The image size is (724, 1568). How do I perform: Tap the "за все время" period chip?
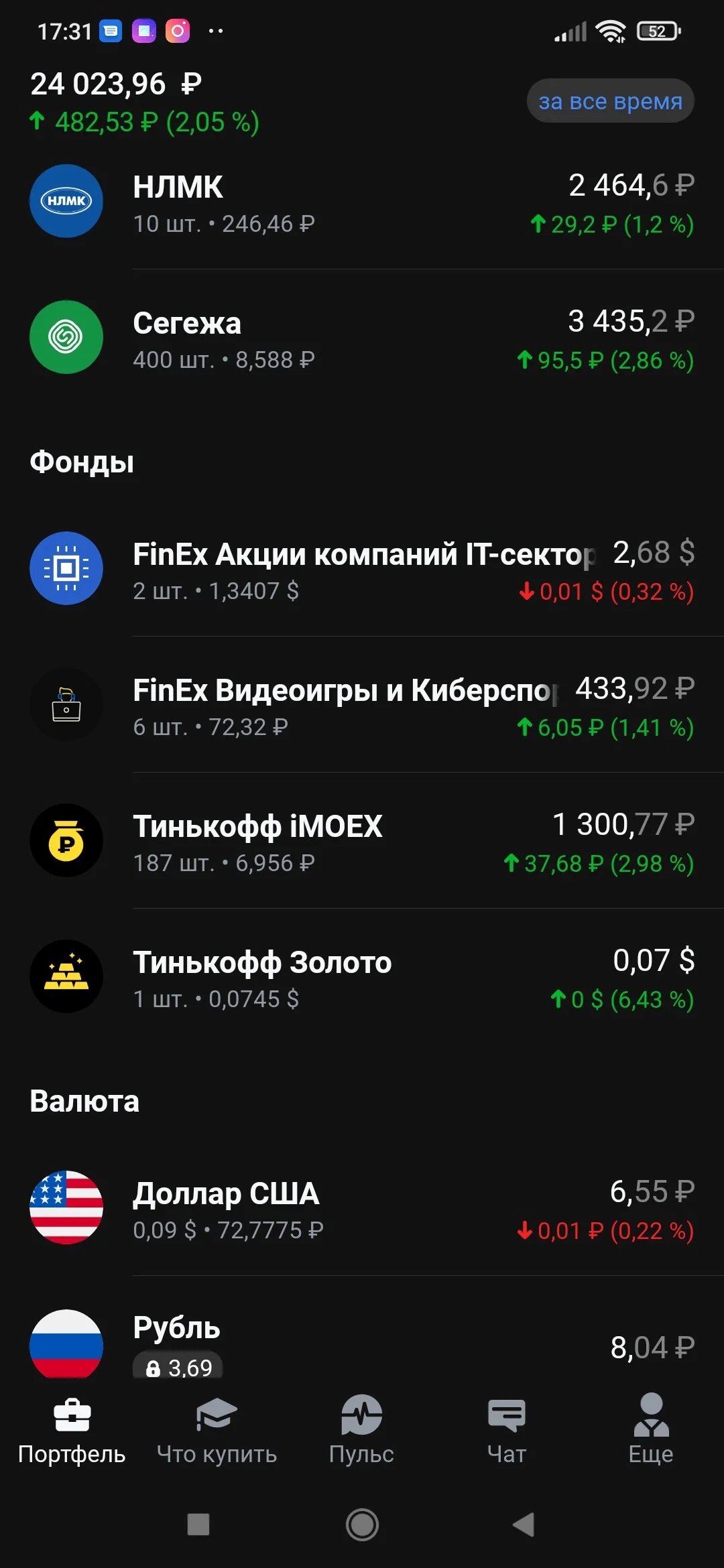coord(610,101)
